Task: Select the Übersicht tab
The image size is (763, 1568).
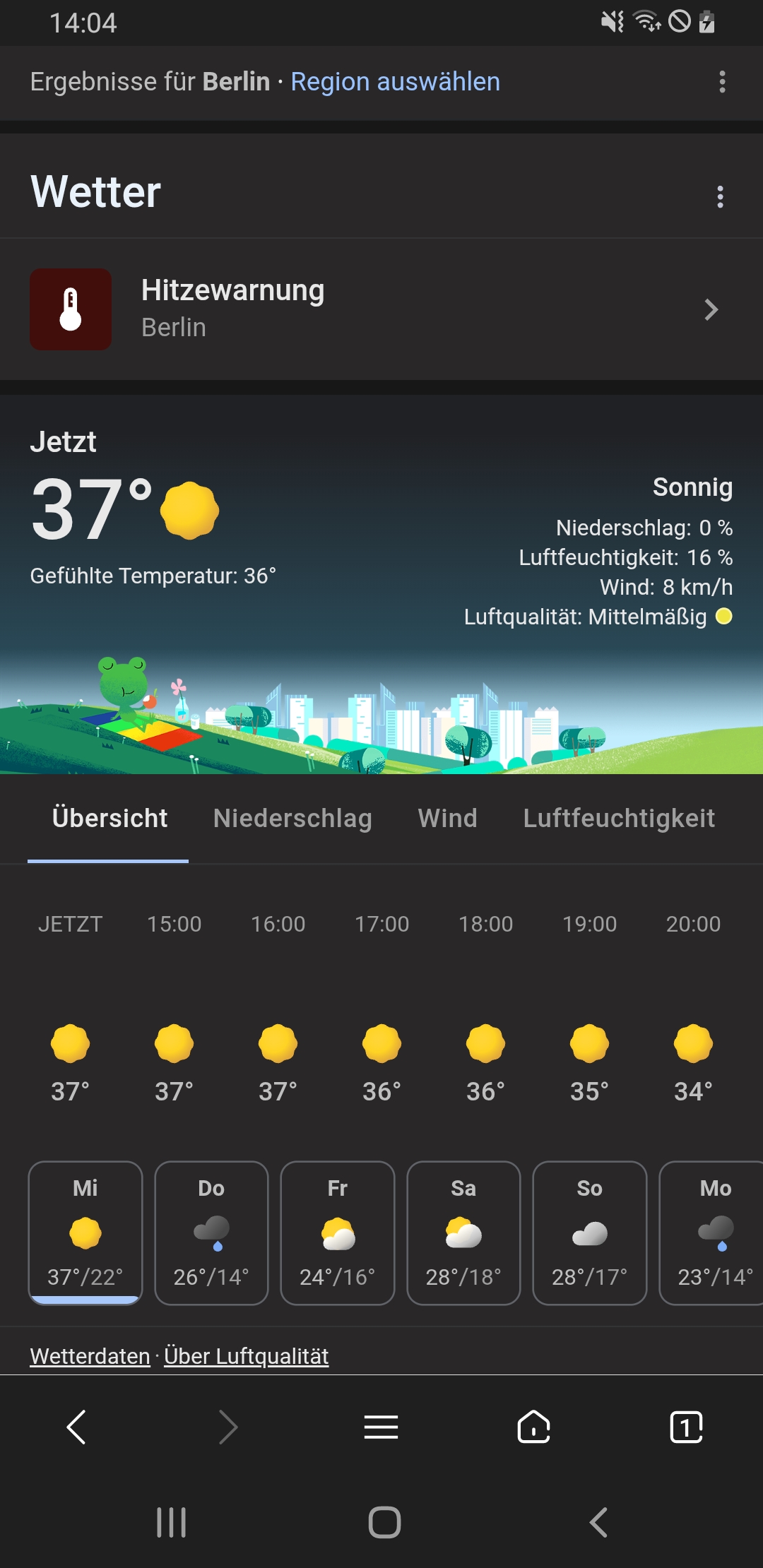Action: pyautogui.click(x=110, y=818)
